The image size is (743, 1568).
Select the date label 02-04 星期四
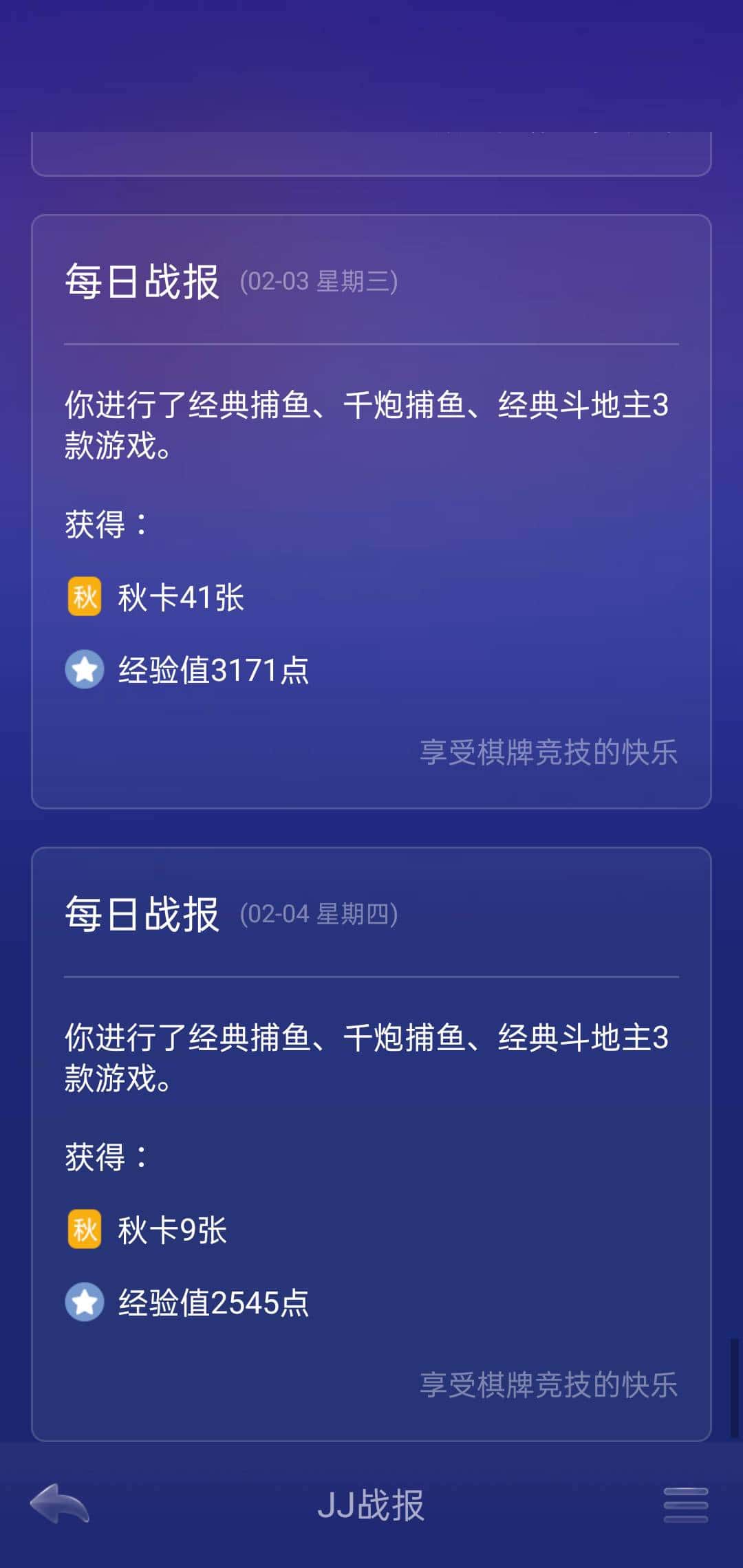click(319, 913)
